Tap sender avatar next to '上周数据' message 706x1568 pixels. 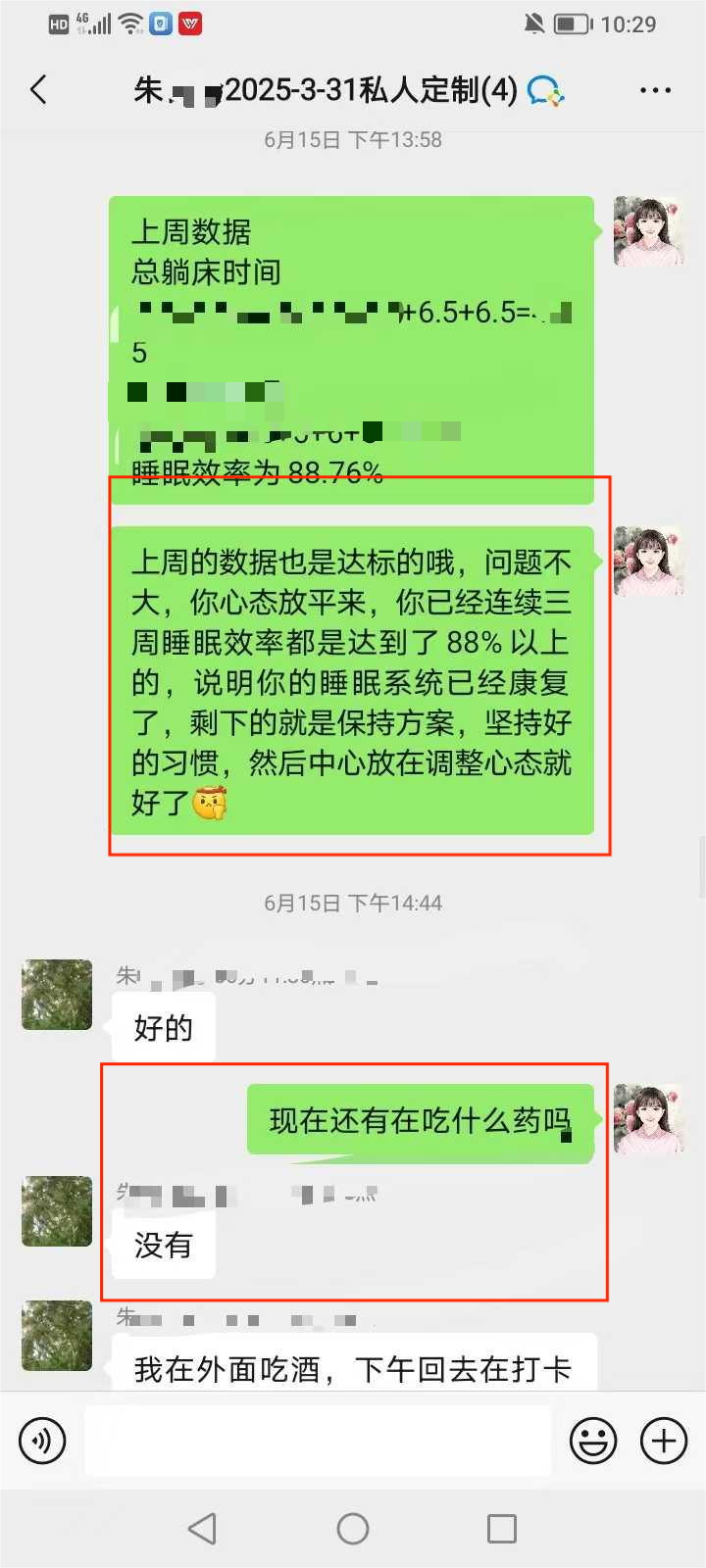[648, 231]
